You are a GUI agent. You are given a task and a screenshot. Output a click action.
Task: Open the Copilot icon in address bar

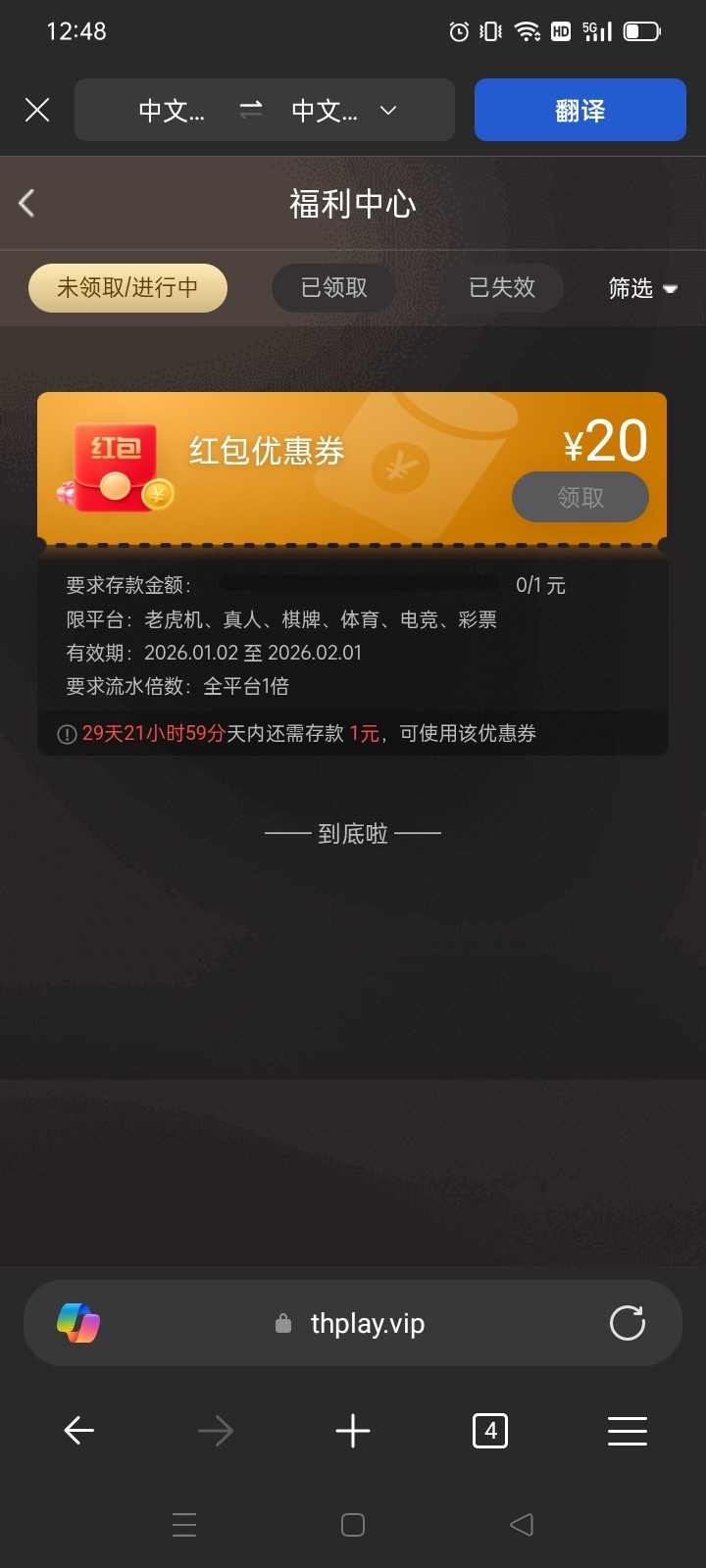78,1323
